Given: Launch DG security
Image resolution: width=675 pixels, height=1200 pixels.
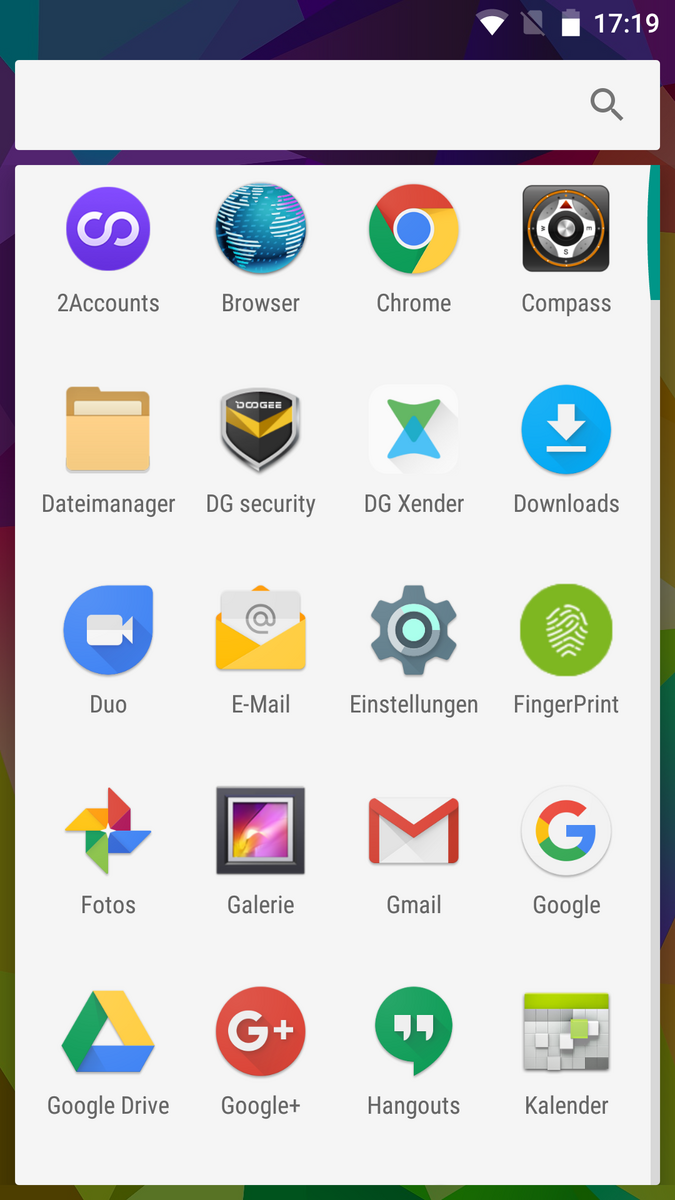Looking at the screenshot, I should click(261, 430).
